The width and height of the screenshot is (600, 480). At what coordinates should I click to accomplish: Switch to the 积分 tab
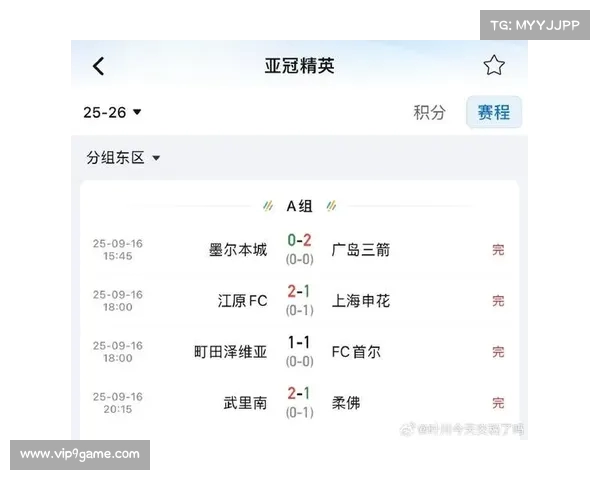[430, 113]
